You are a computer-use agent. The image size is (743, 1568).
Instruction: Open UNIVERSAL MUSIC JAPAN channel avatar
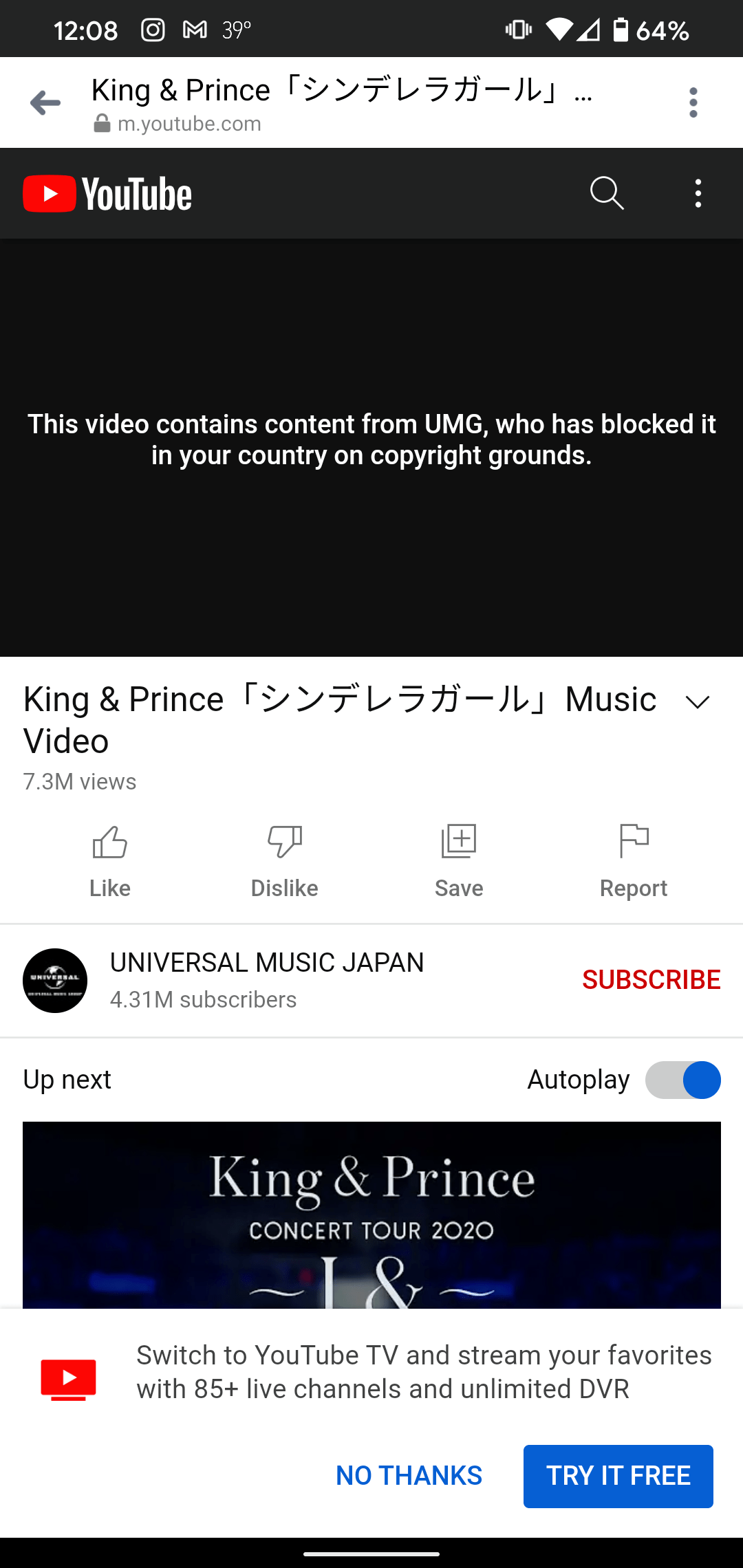(x=54, y=980)
